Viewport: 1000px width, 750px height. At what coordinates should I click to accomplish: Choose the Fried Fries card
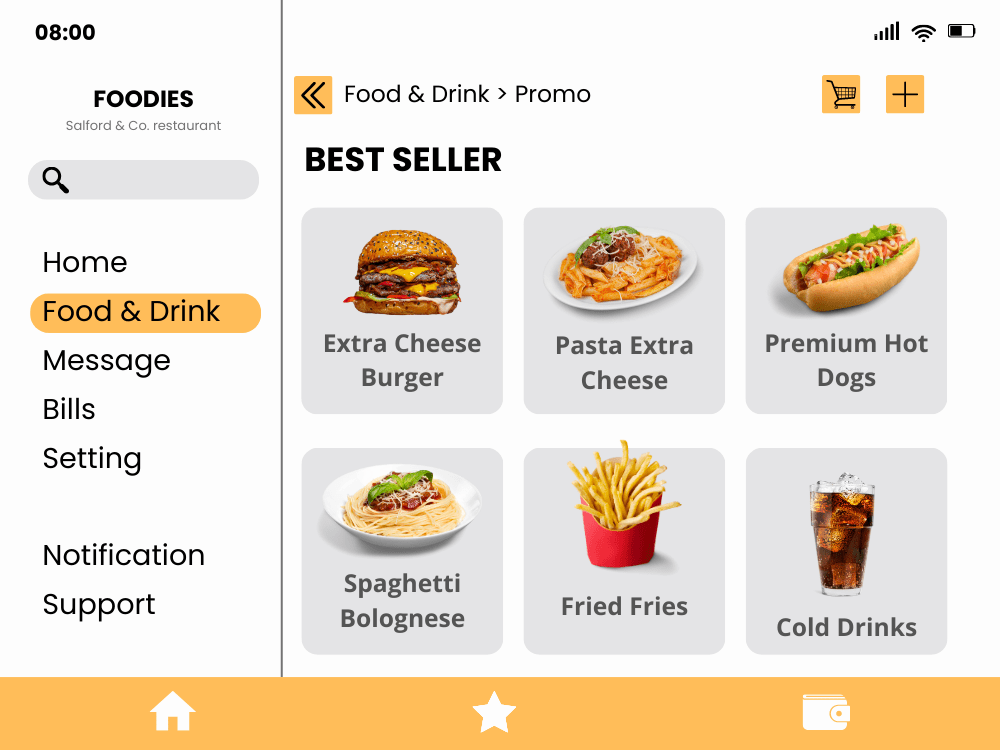624,551
